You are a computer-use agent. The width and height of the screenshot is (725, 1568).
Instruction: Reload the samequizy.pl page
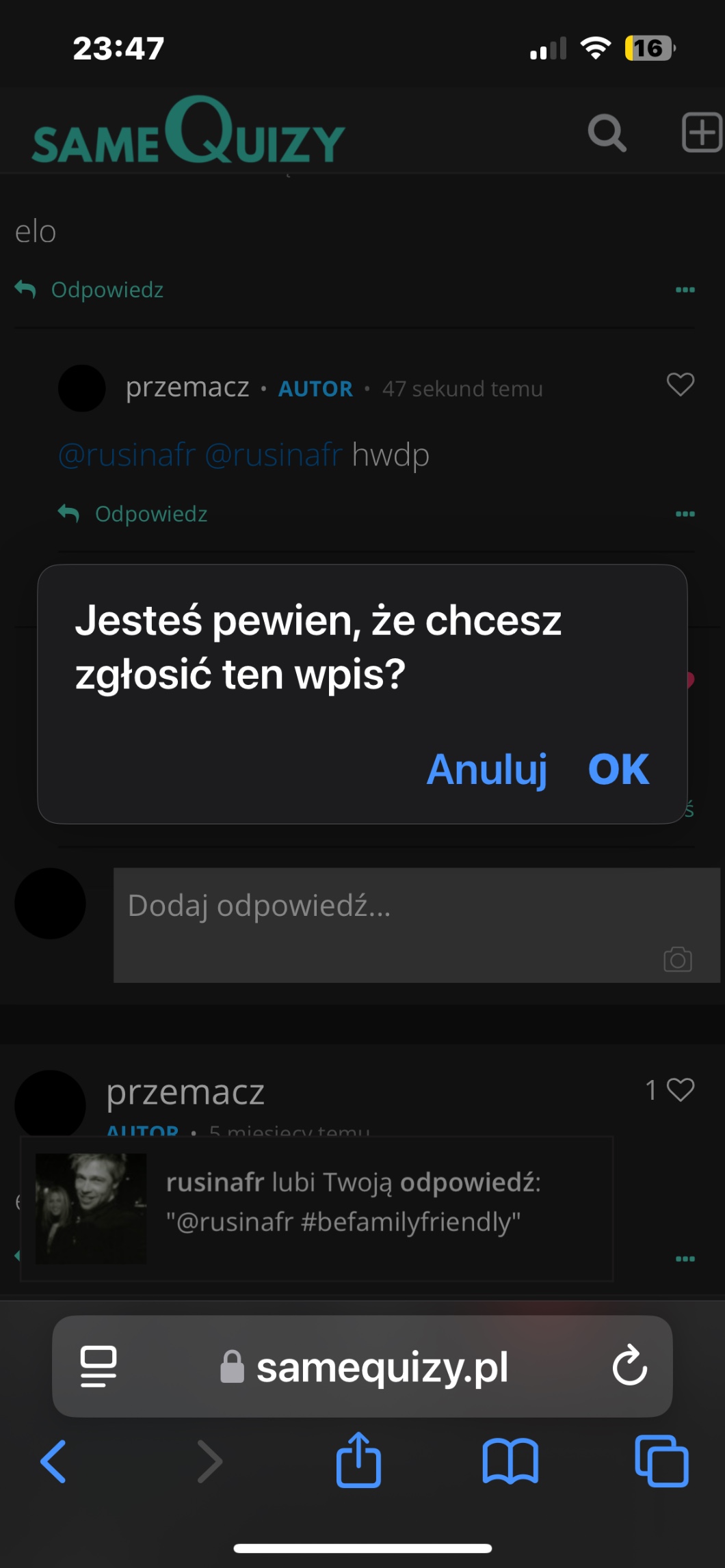click(629, 1366)
